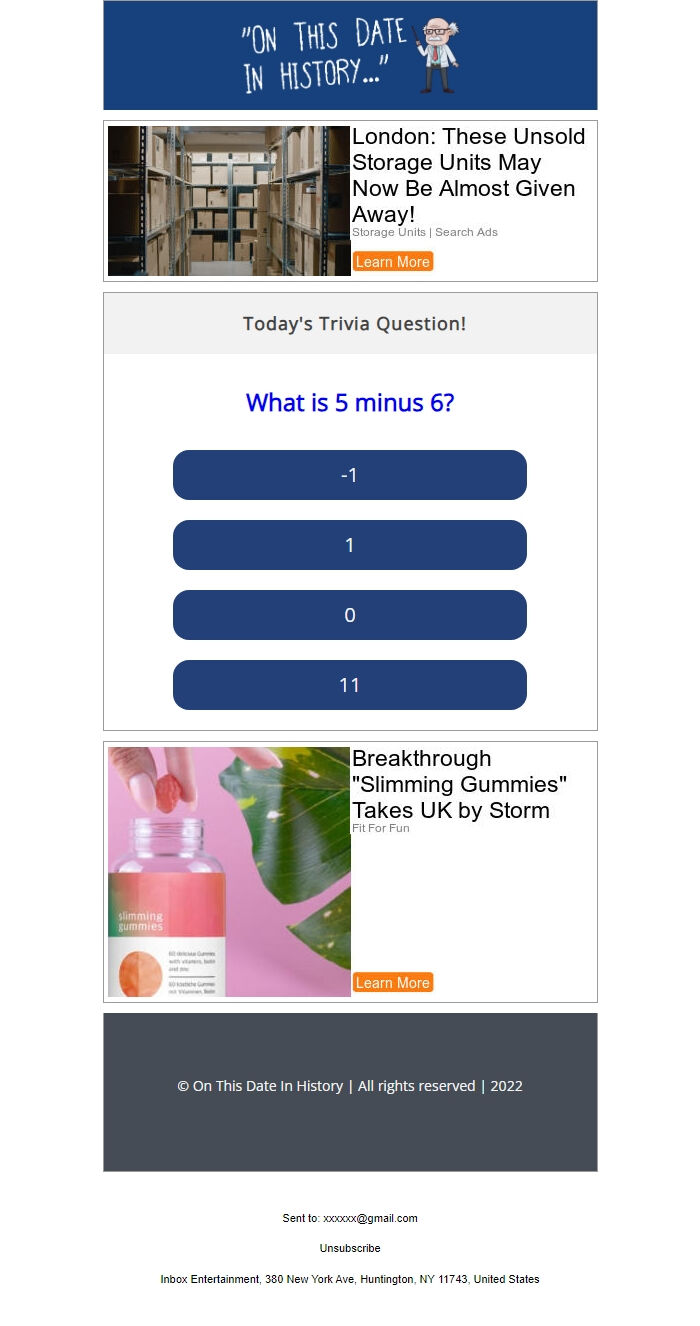
Task: Select the answer -1
Action: (x=349, y=475)
